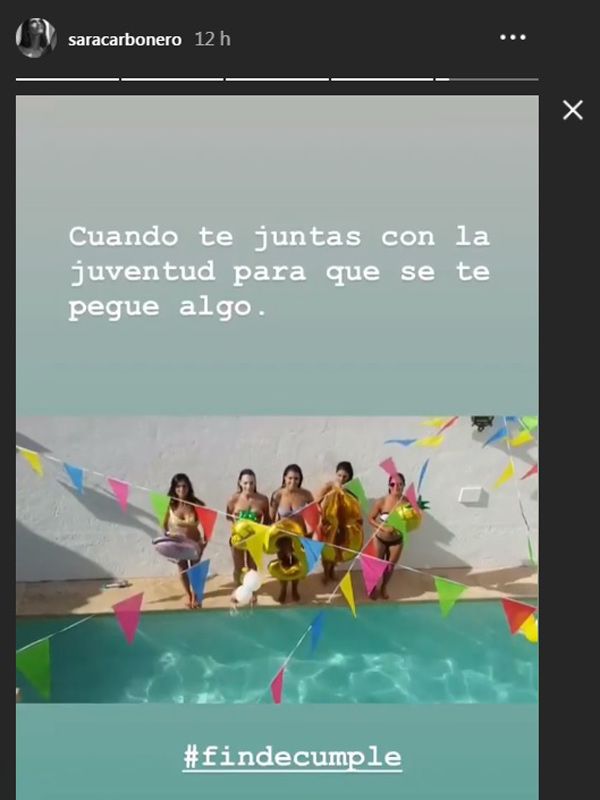Open the three-dot overflow menu
Screen dimensions: 600x800
tap(512, 38)
